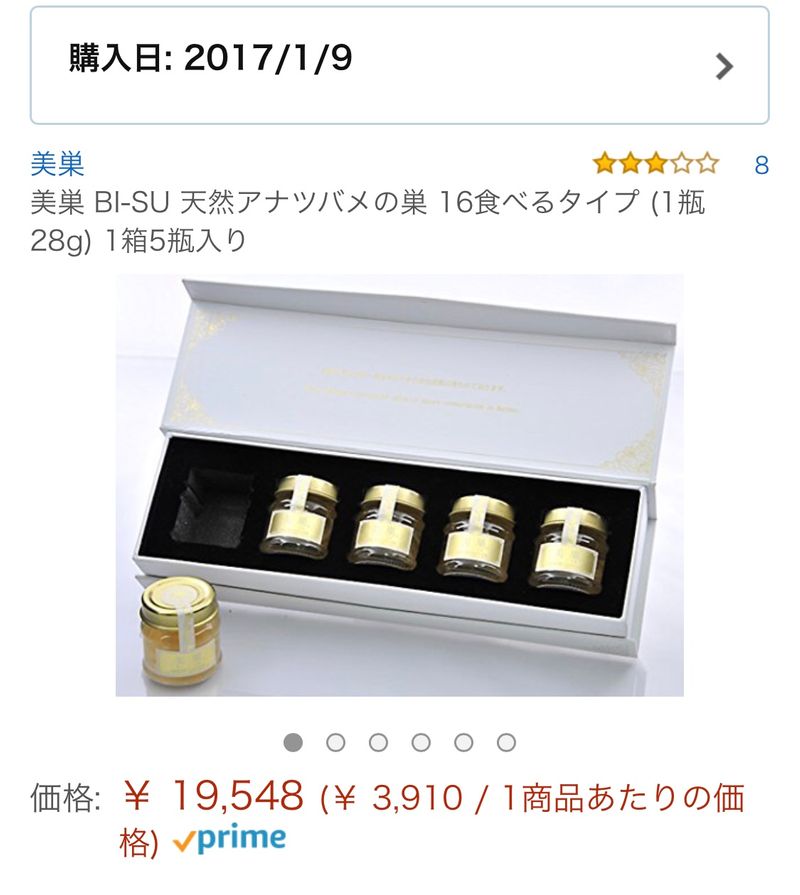Open the 美巣 brand link

click(57, 164)
